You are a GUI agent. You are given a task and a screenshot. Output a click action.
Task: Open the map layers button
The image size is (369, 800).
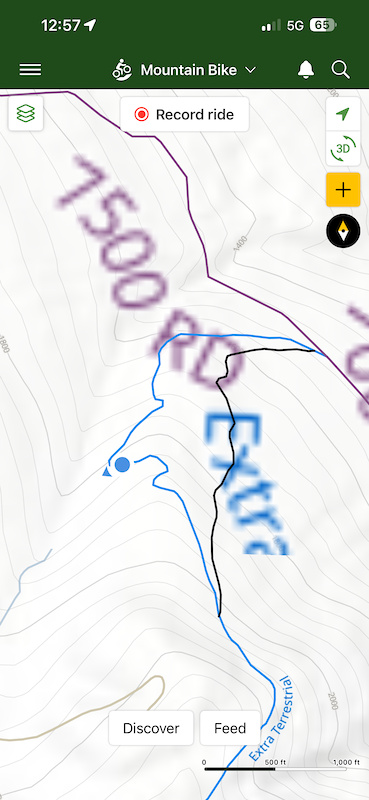click(x=26, y=113)
